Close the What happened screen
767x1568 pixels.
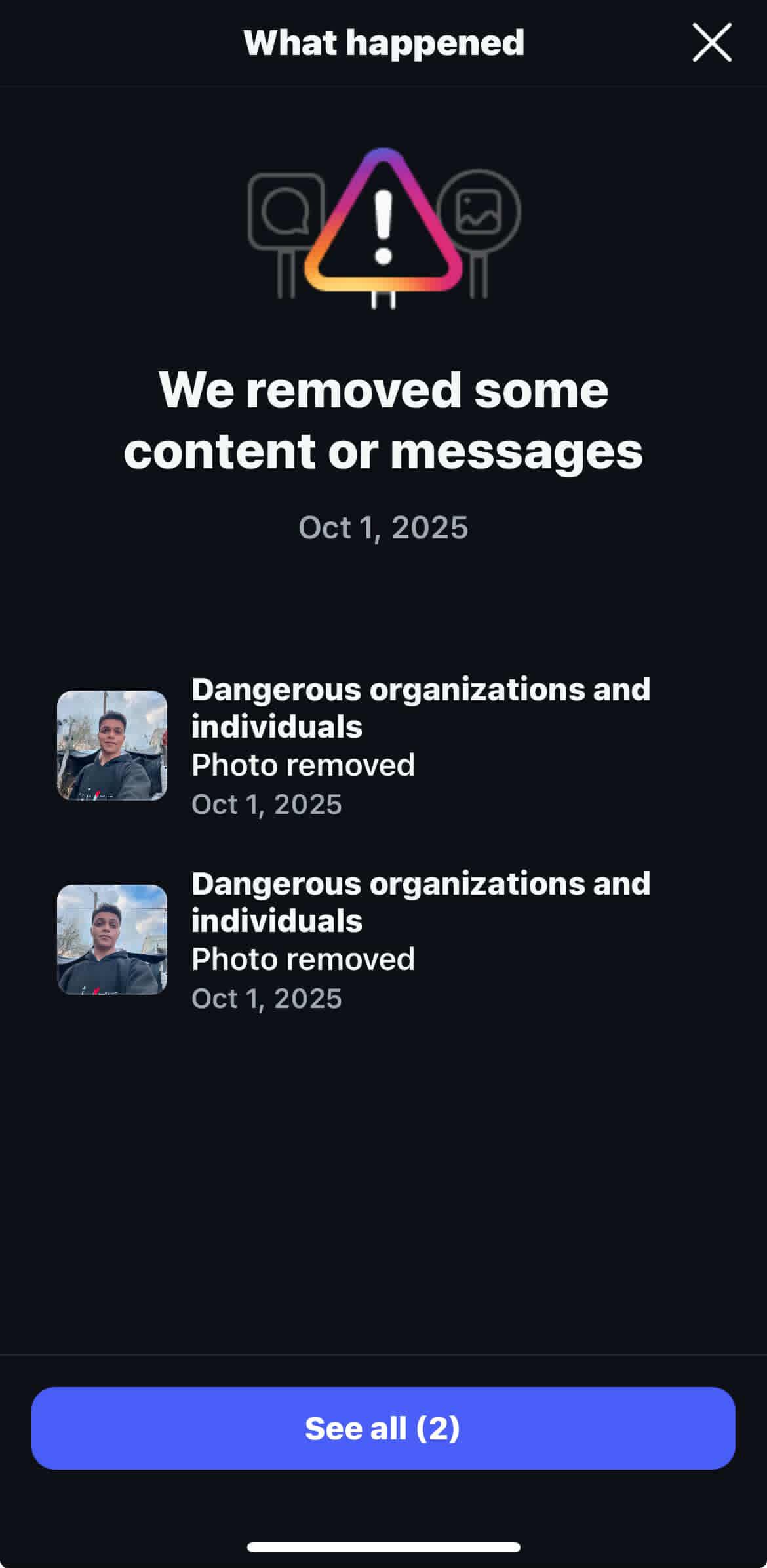pos(712,43)
